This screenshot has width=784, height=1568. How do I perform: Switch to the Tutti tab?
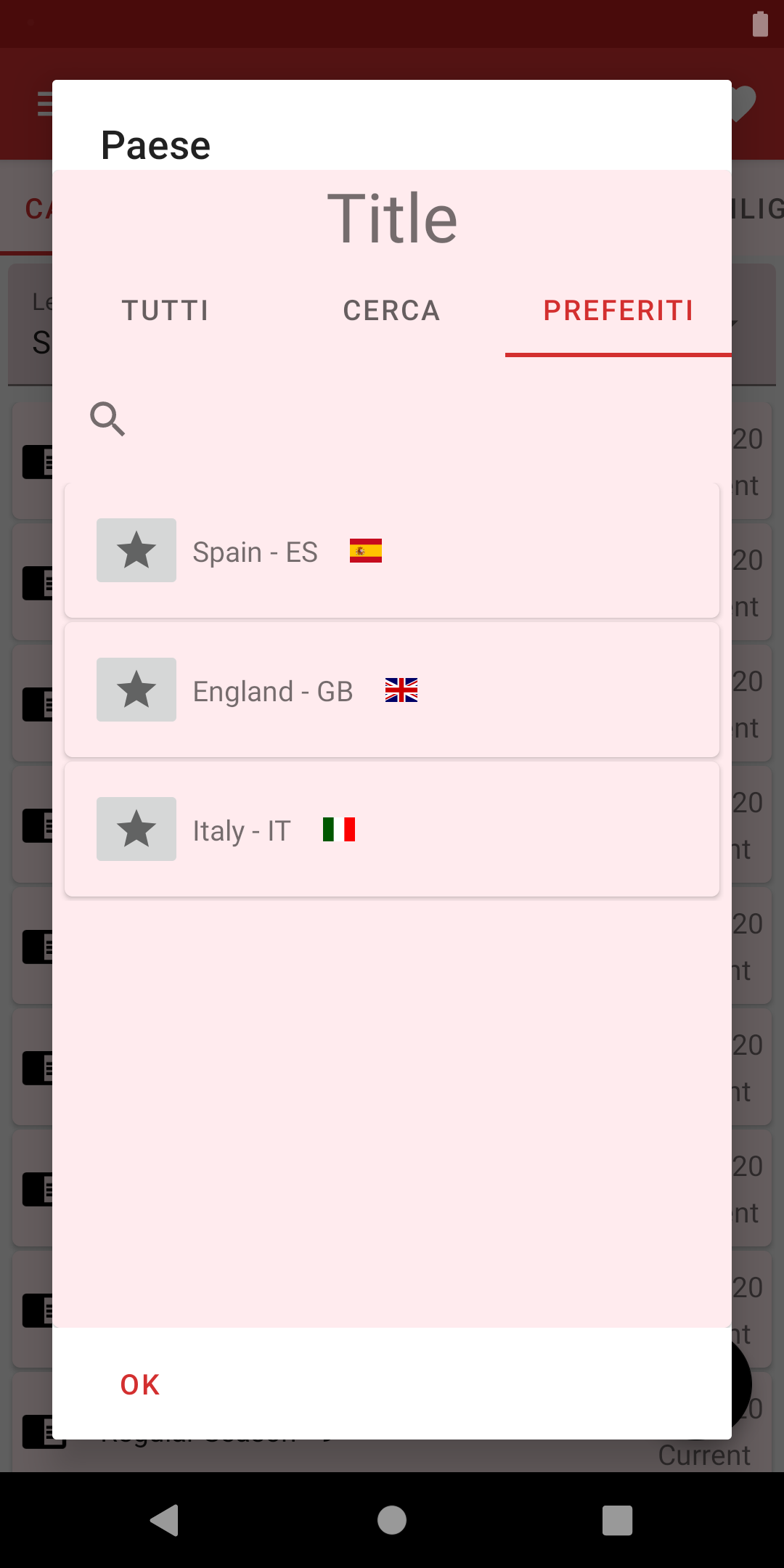pyautogui.click(x=166, y=311)
